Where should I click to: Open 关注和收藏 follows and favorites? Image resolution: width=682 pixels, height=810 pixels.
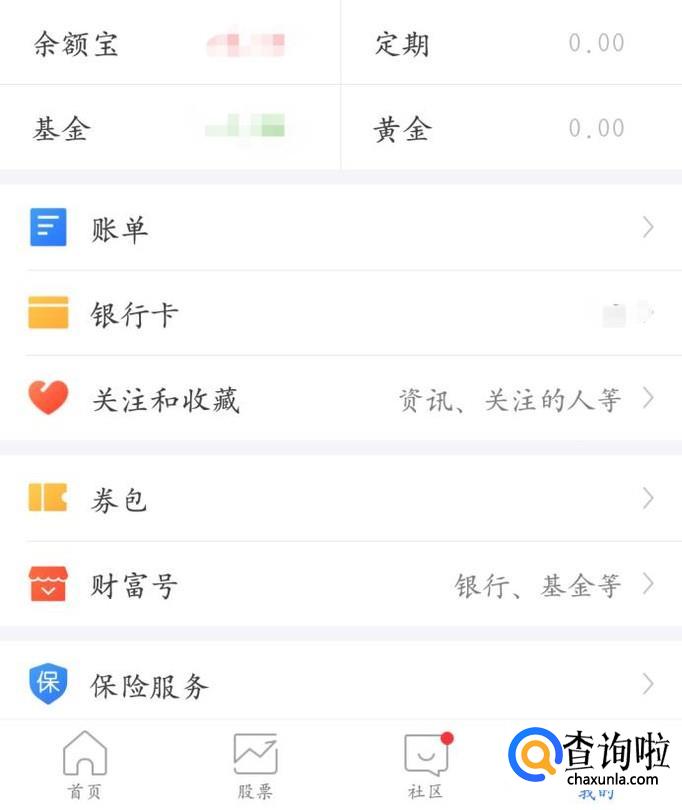coord(340,400)
